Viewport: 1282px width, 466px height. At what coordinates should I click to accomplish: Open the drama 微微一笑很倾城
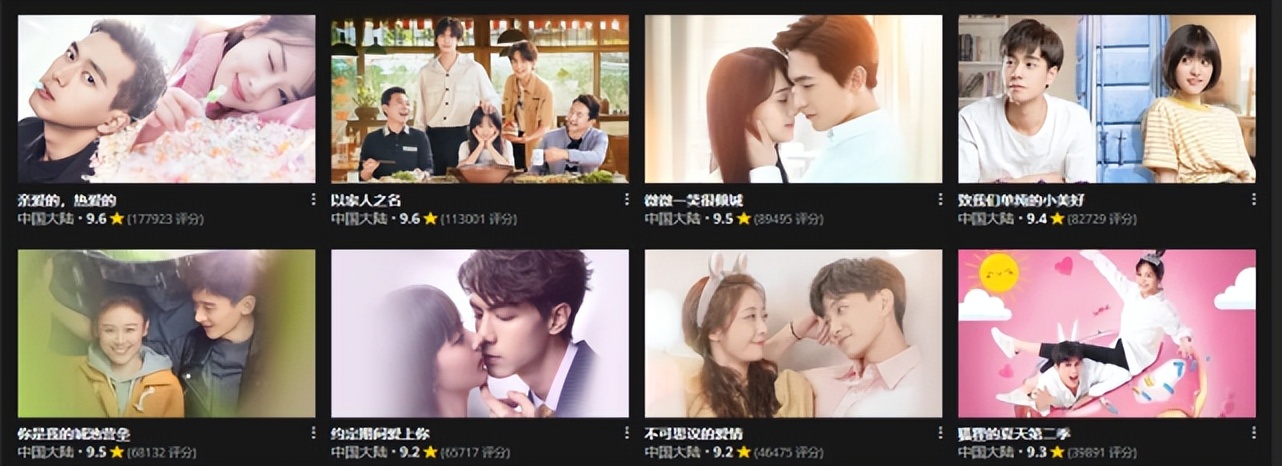click(793, 98)
